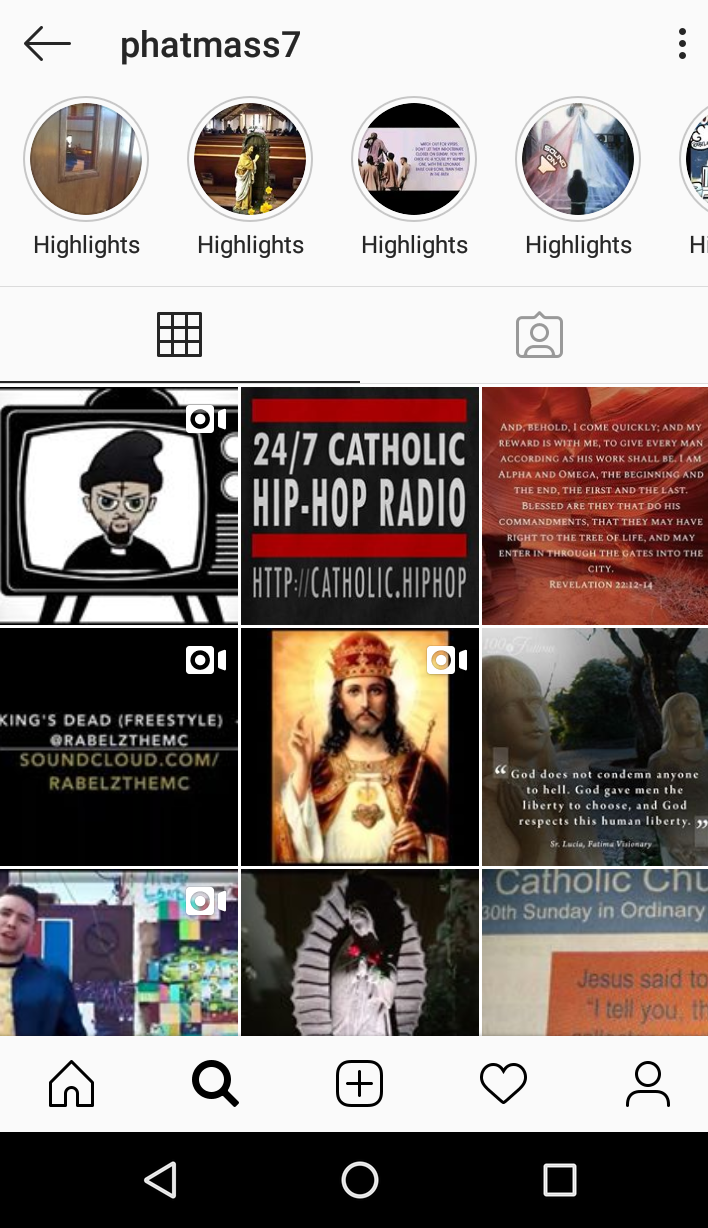This screenshot has height=1228, width=708.
Task: Open the King's Dead Freestyle video post
Action: (119, 747)
